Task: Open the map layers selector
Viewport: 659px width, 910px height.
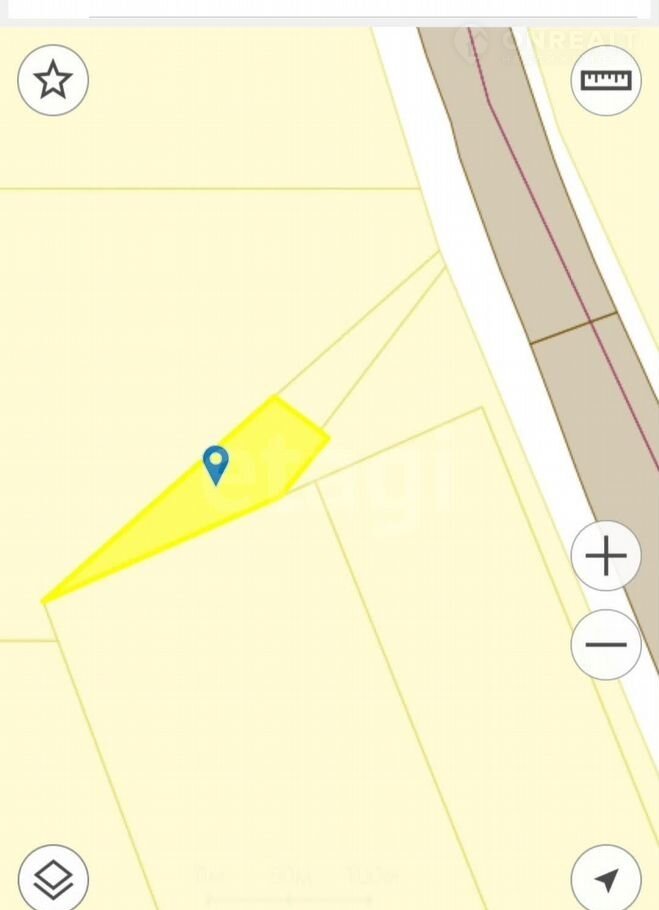Action: coord(53,879)
